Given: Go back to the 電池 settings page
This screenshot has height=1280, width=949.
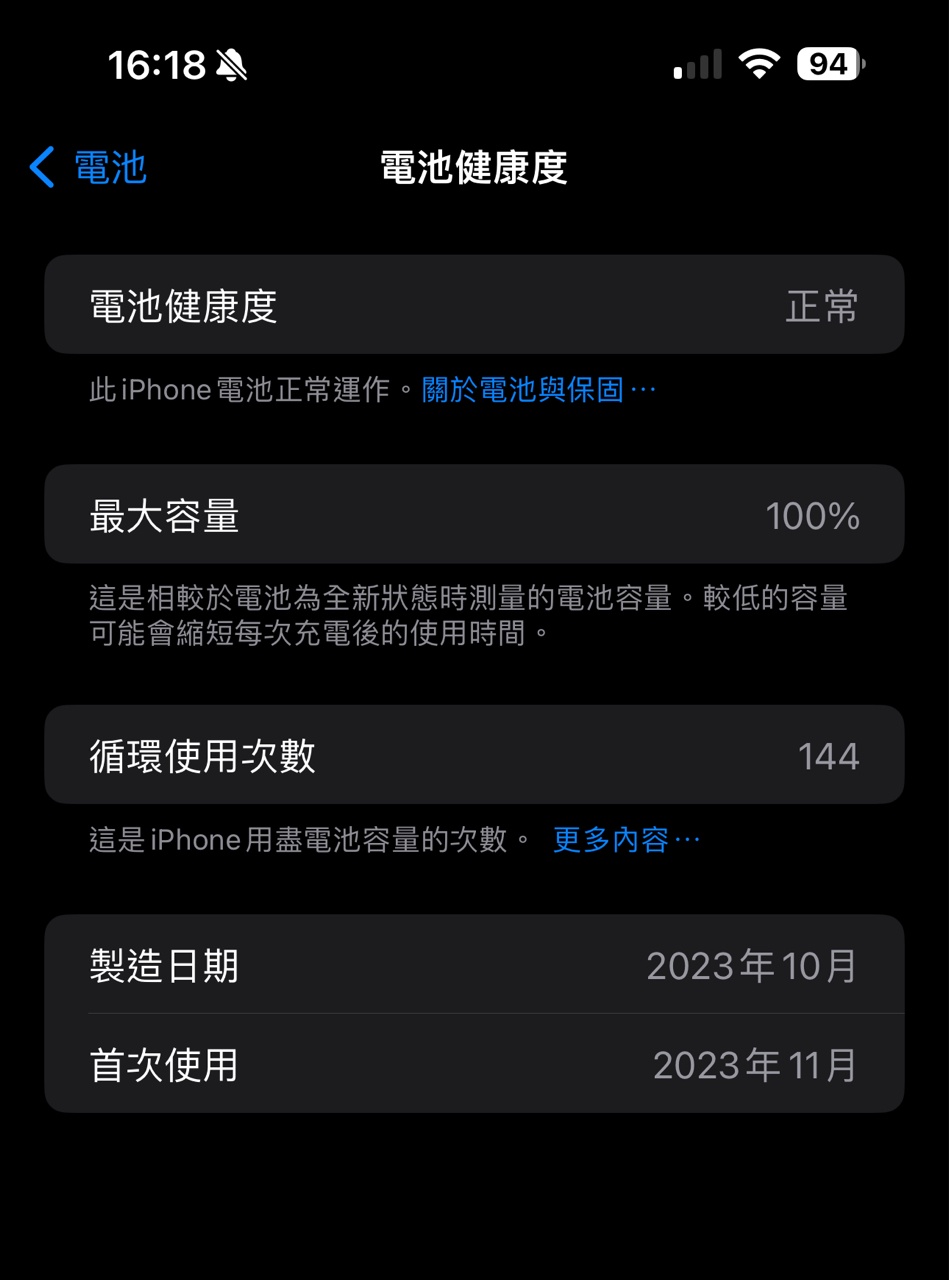Looking at the screenshot, I should [x=90, y=168].
